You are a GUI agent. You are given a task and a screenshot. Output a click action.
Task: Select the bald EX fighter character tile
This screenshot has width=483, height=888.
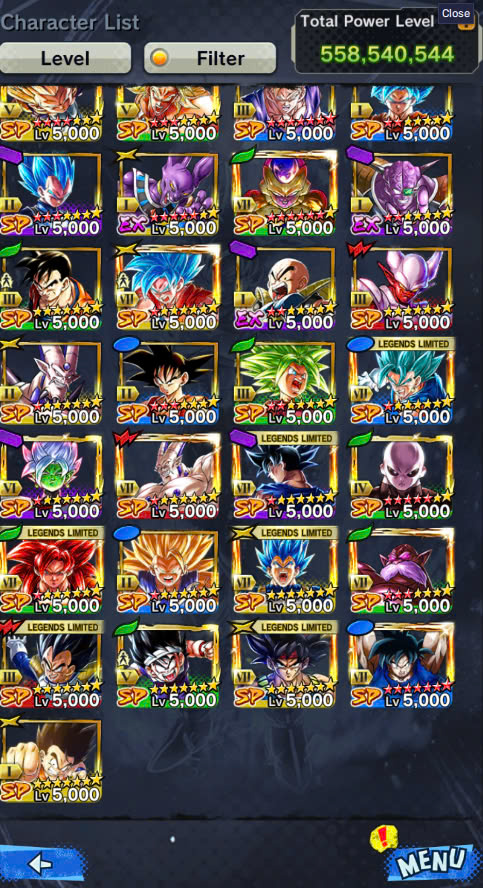point(285,288)
